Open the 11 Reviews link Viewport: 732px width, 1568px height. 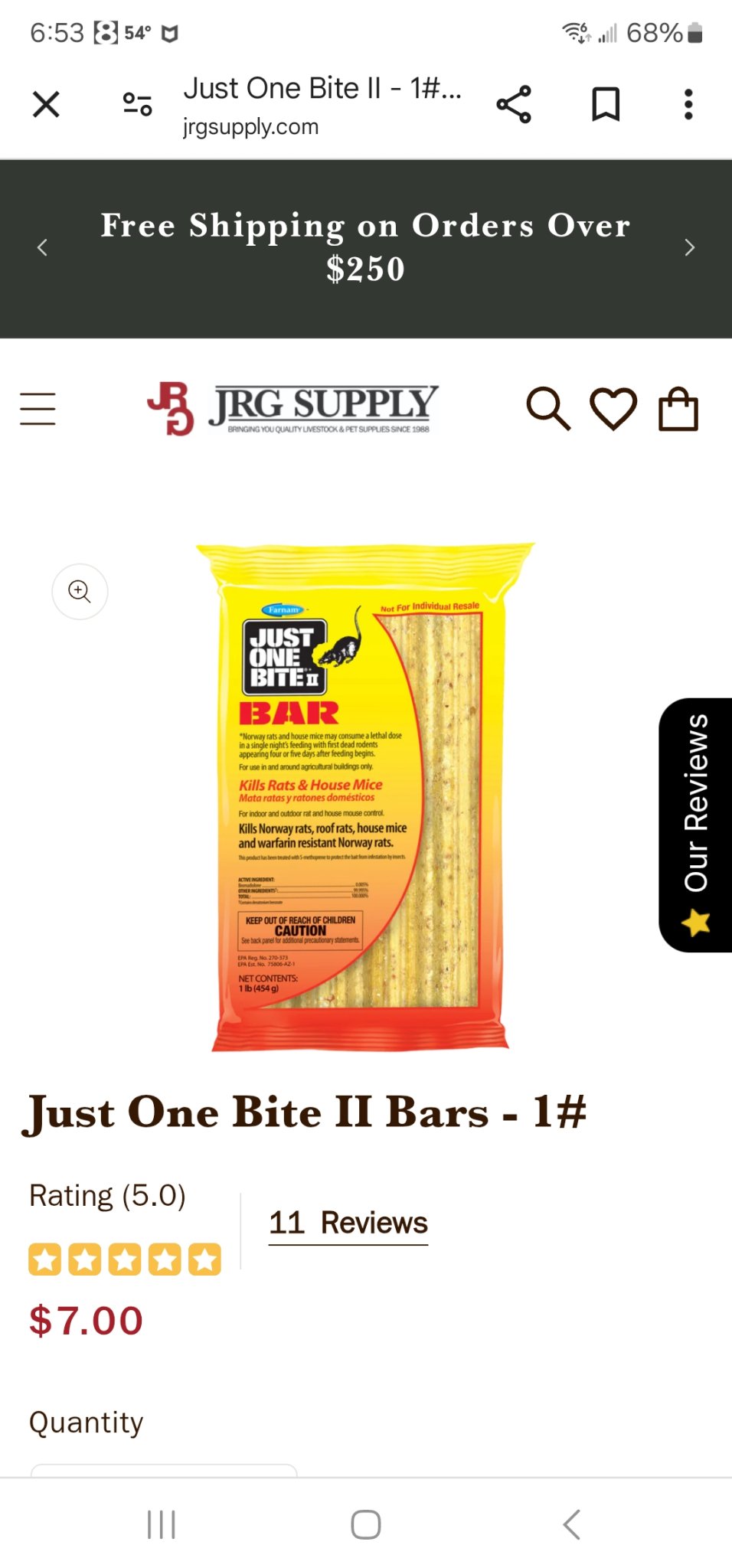[348, 1223]
